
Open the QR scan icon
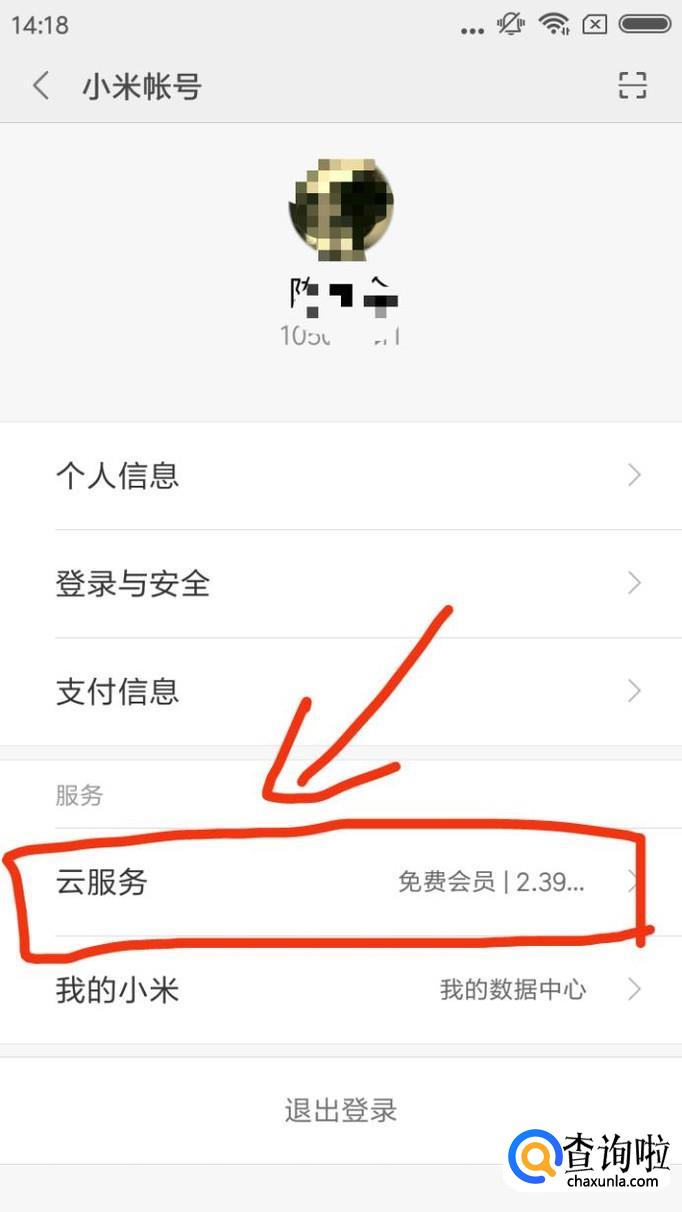click(x=632, y=86)
